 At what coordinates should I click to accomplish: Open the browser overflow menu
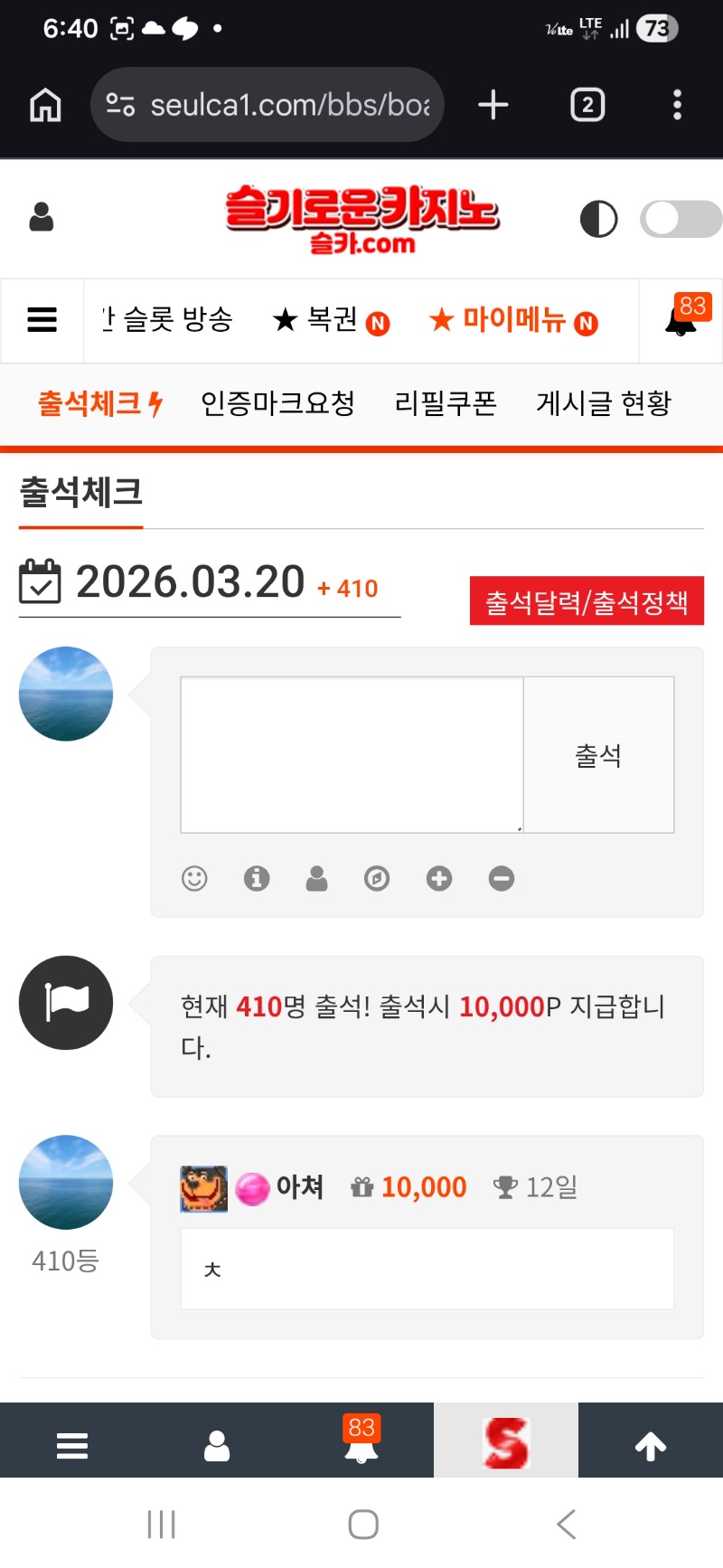click(677, 105)
